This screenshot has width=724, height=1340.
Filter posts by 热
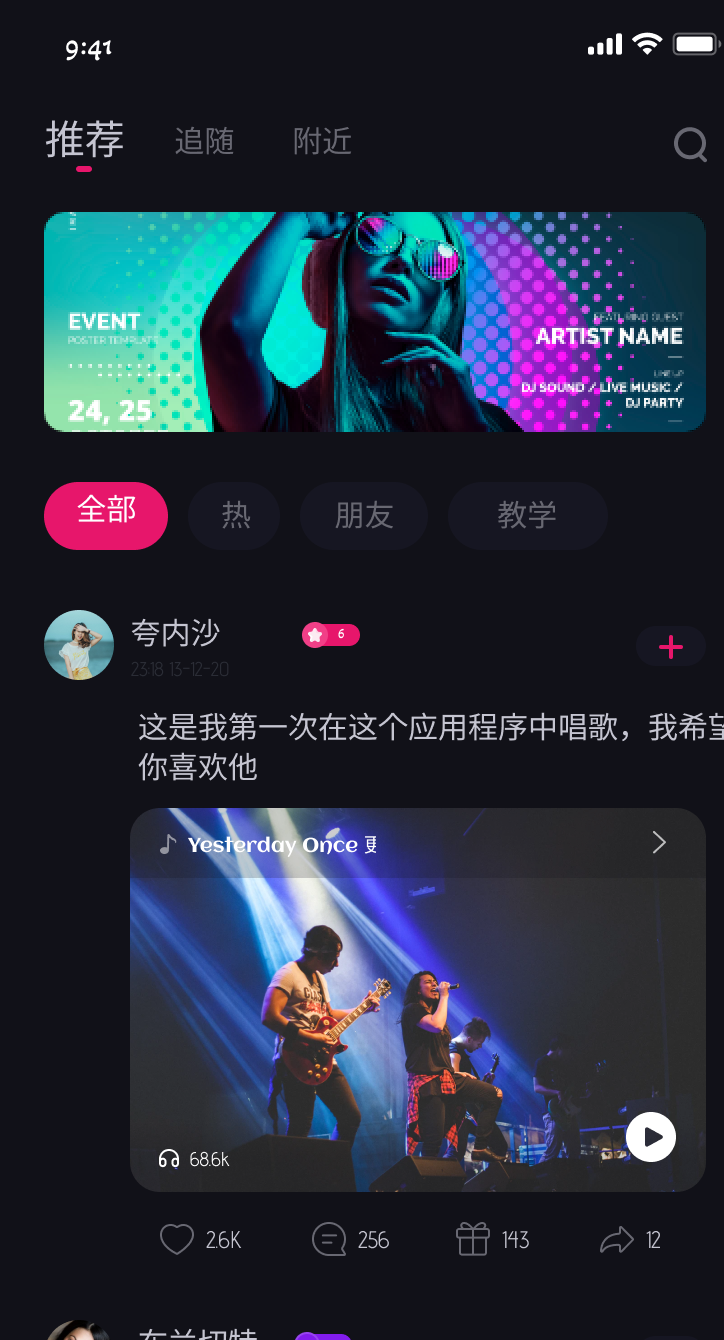[234, 515]
